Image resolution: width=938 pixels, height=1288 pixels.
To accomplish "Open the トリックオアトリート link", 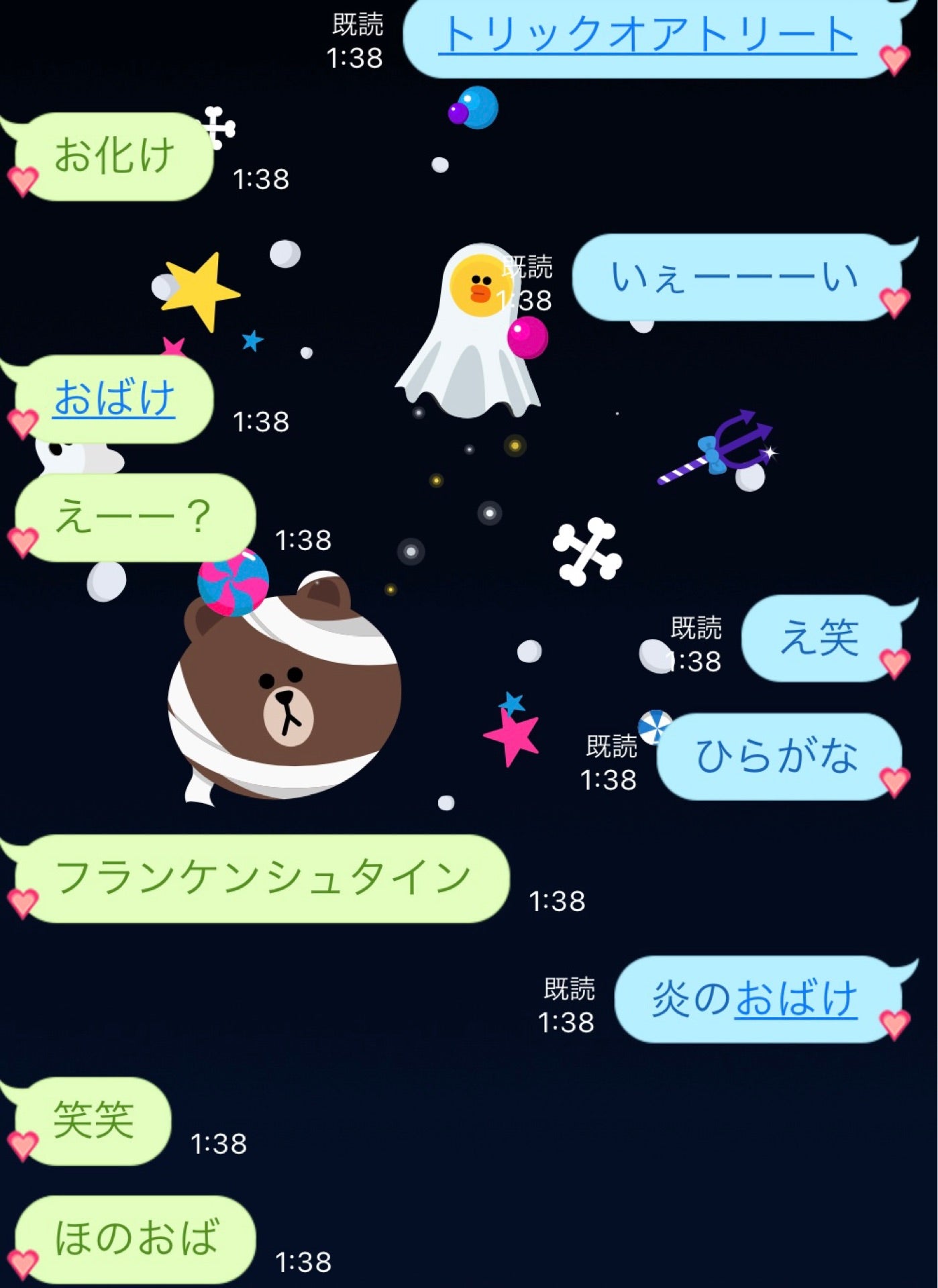I will point(647,30).
